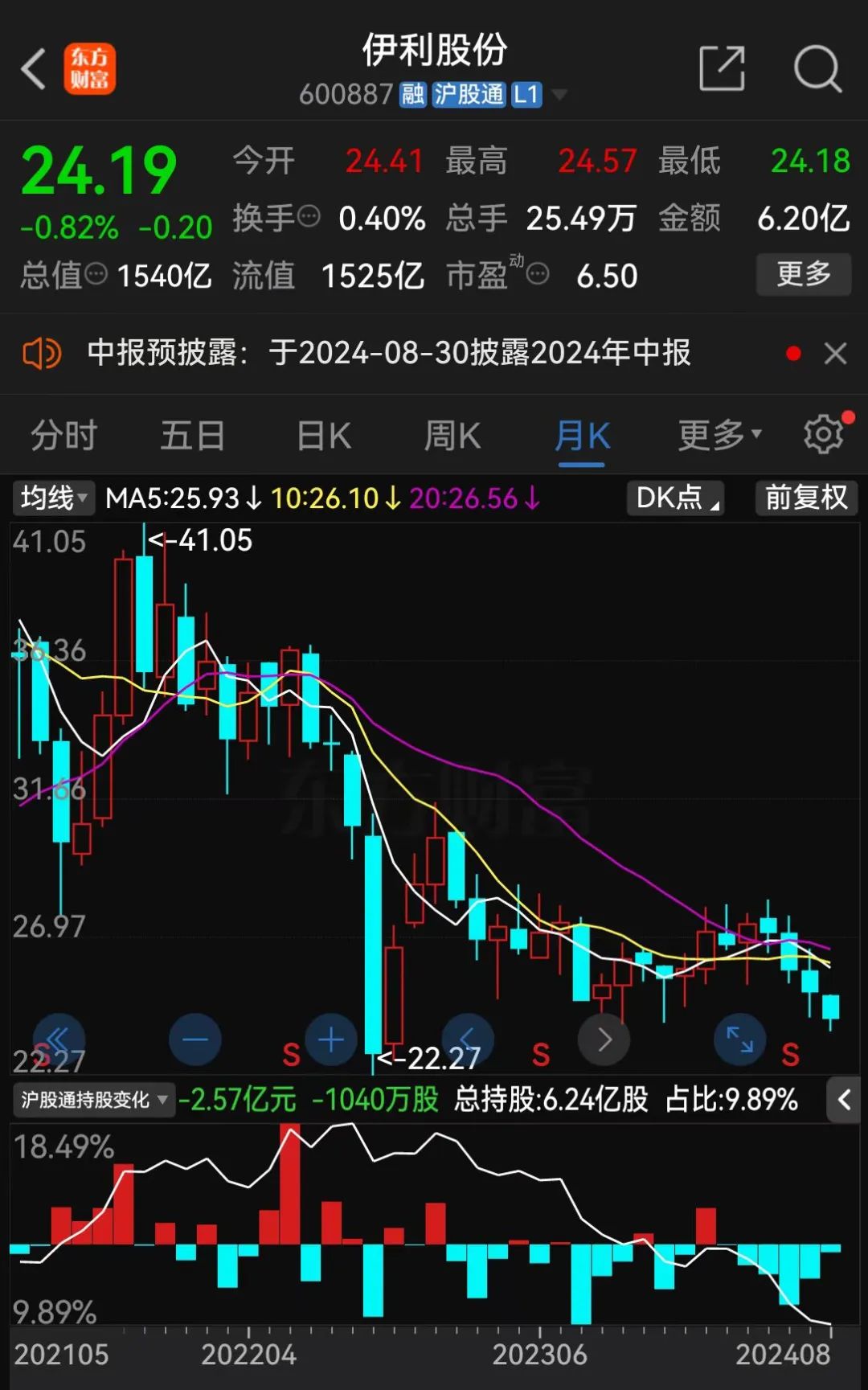Image resolution: width=868 pixels, height=1390 pixels.
Task: Pan the chart using the right arrow control
Action: point(604,1039)
